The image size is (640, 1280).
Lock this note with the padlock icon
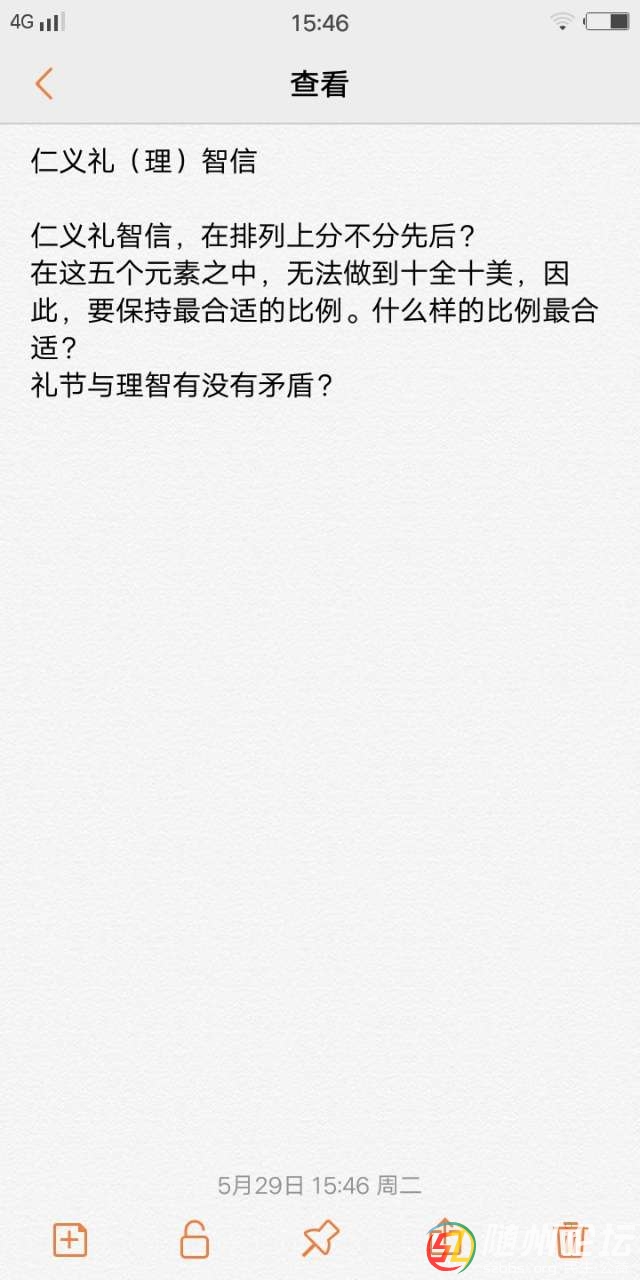(x=194, y=1240)
